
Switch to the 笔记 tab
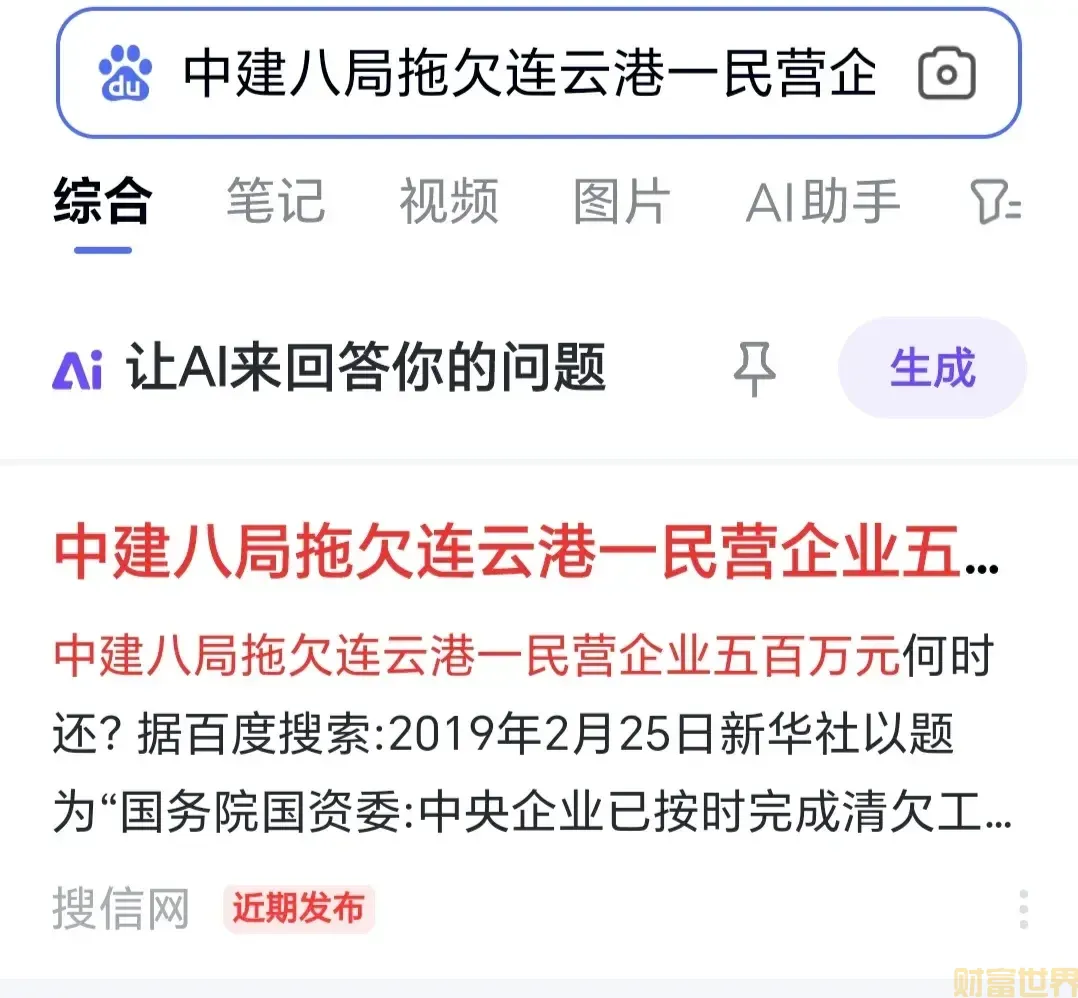coord(275,201)
